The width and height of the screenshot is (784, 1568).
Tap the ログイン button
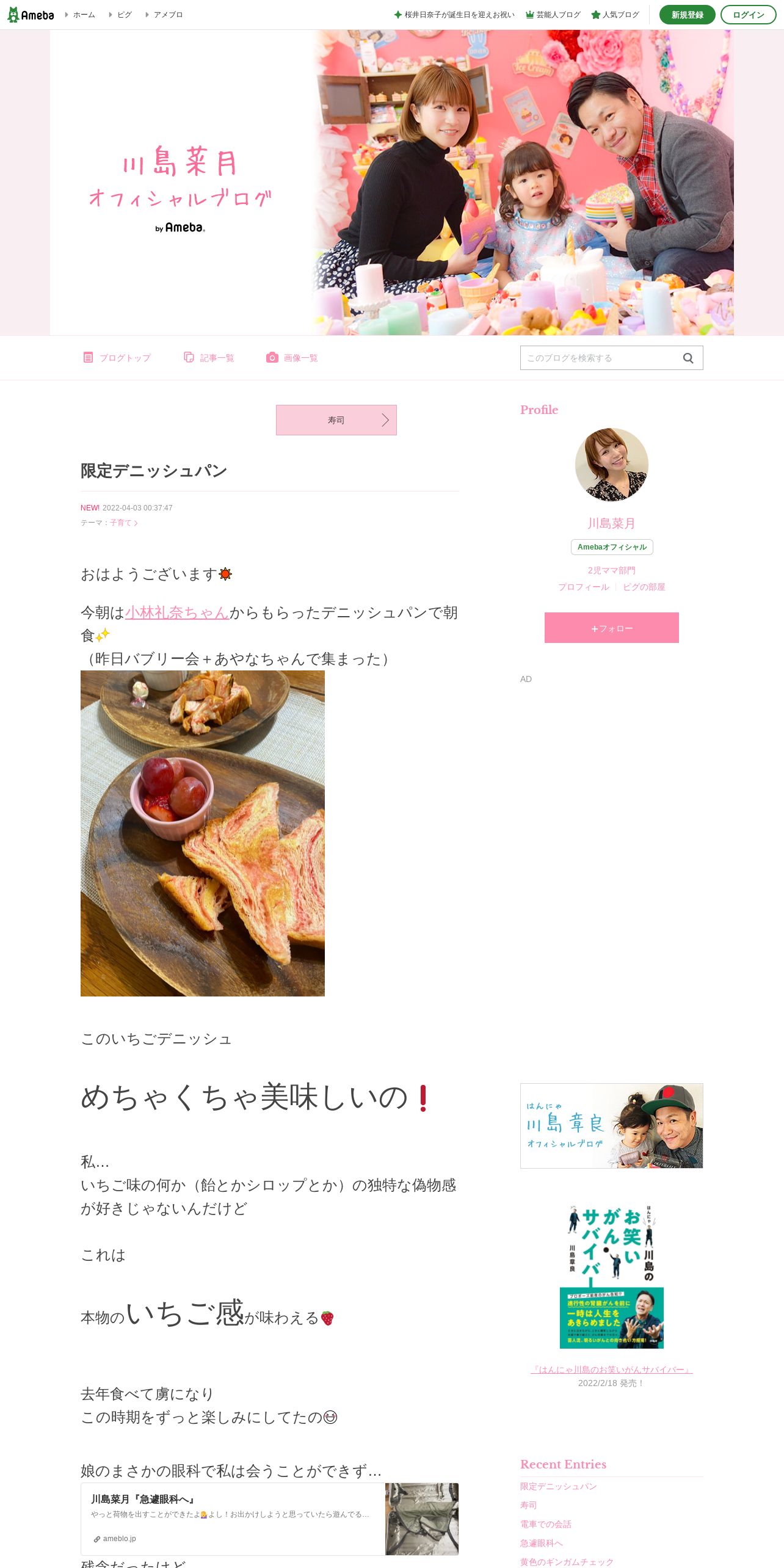[748, 15]
